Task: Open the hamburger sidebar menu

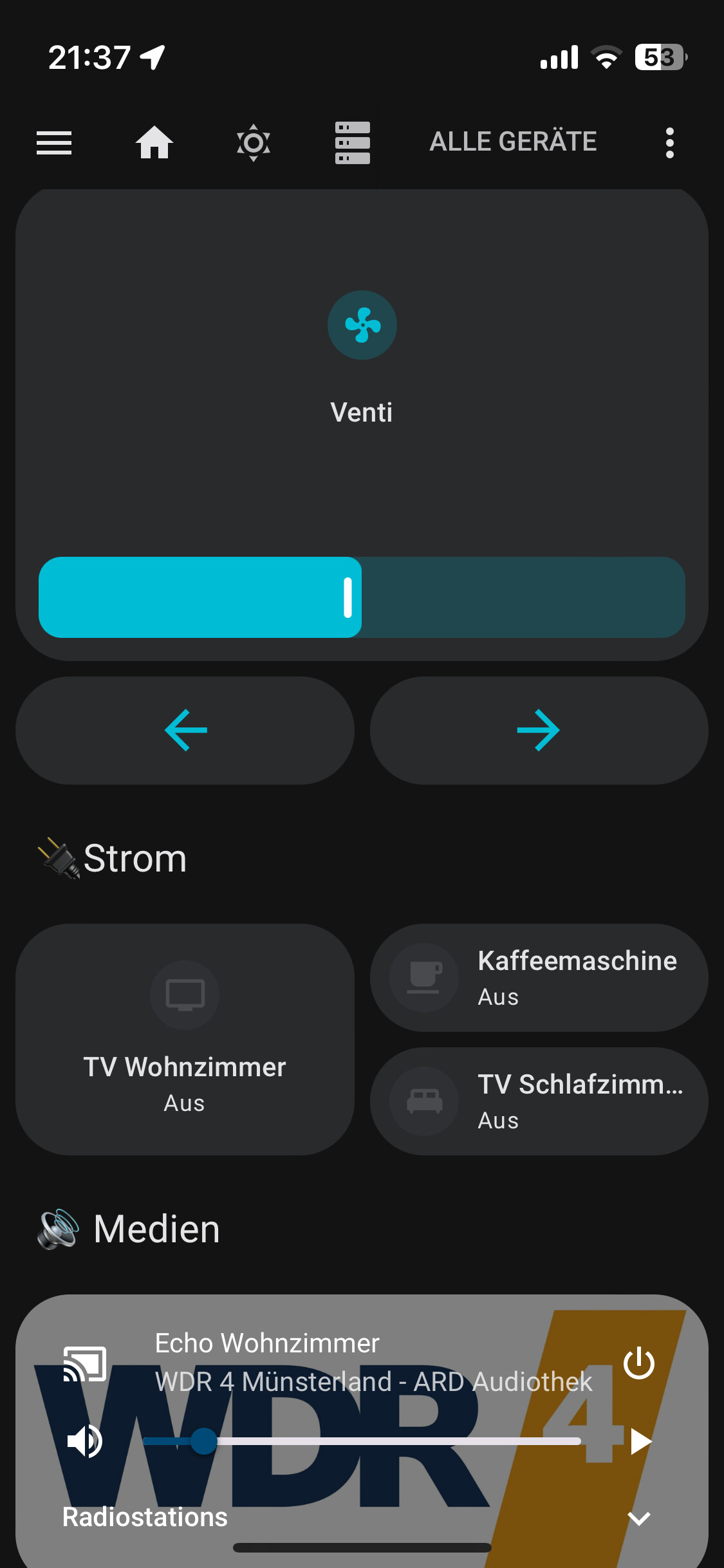Action: point(54,142)
